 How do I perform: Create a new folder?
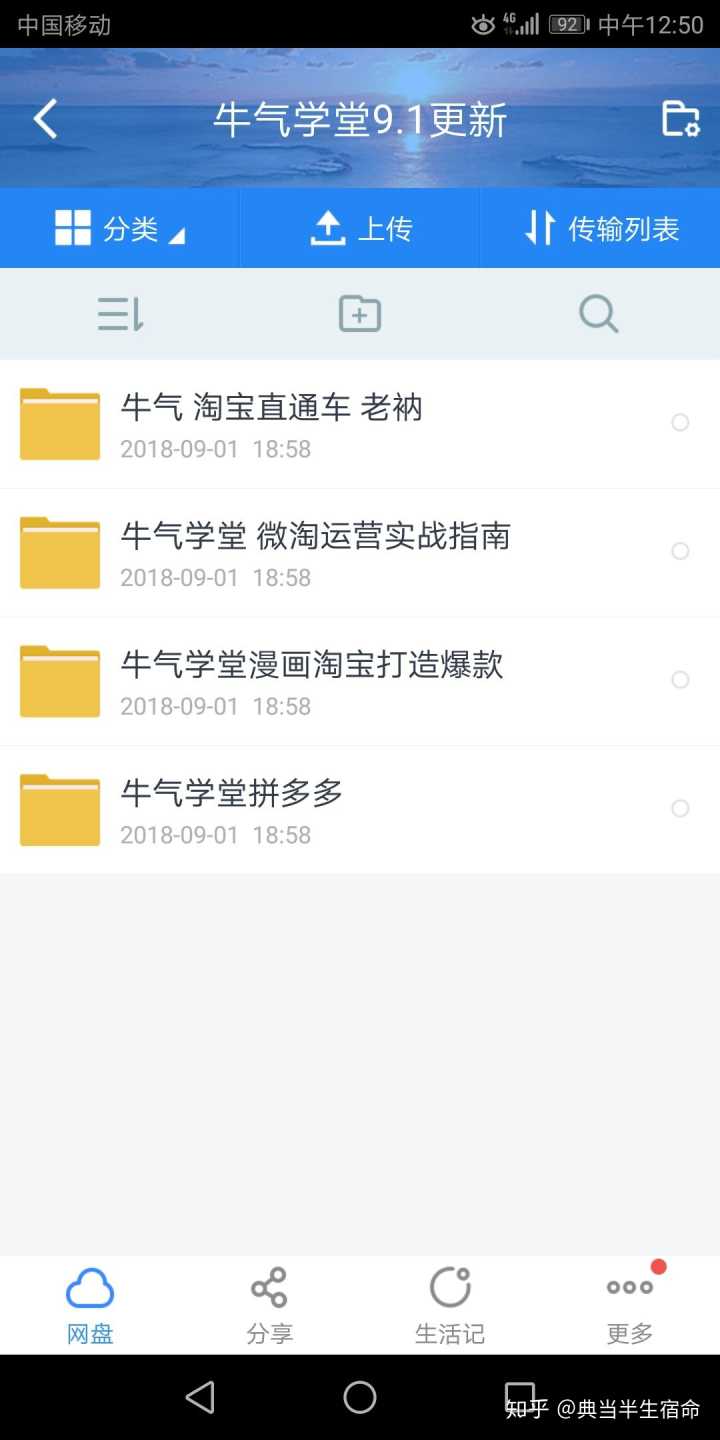[360, 314]
